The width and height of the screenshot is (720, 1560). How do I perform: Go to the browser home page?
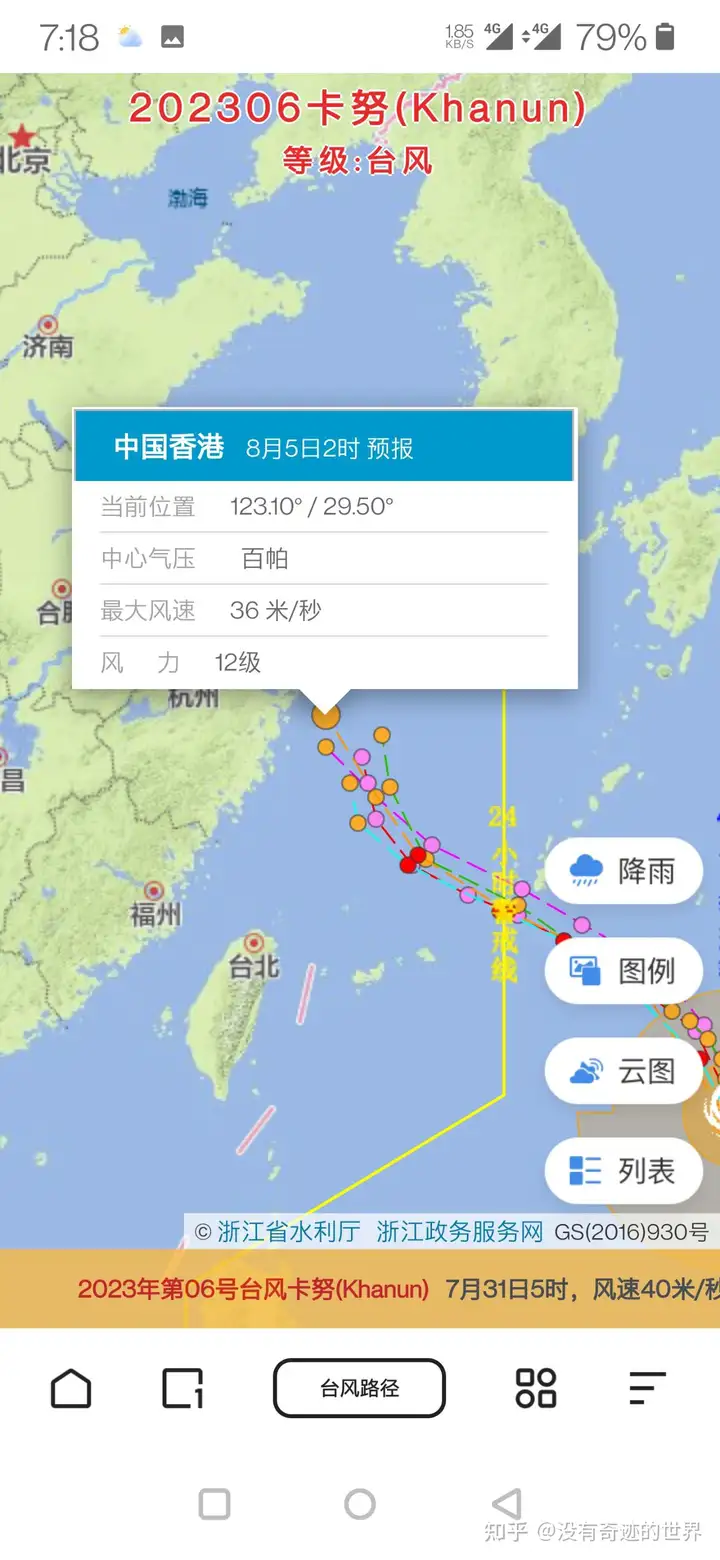tap(71, 1388)
